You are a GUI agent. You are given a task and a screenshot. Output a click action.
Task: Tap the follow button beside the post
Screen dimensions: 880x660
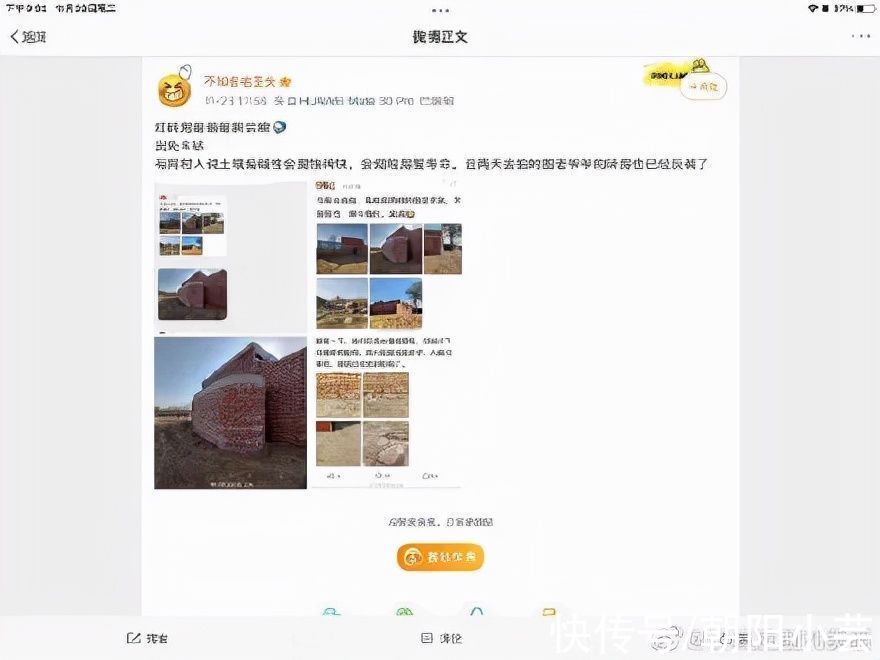point(704,88)
